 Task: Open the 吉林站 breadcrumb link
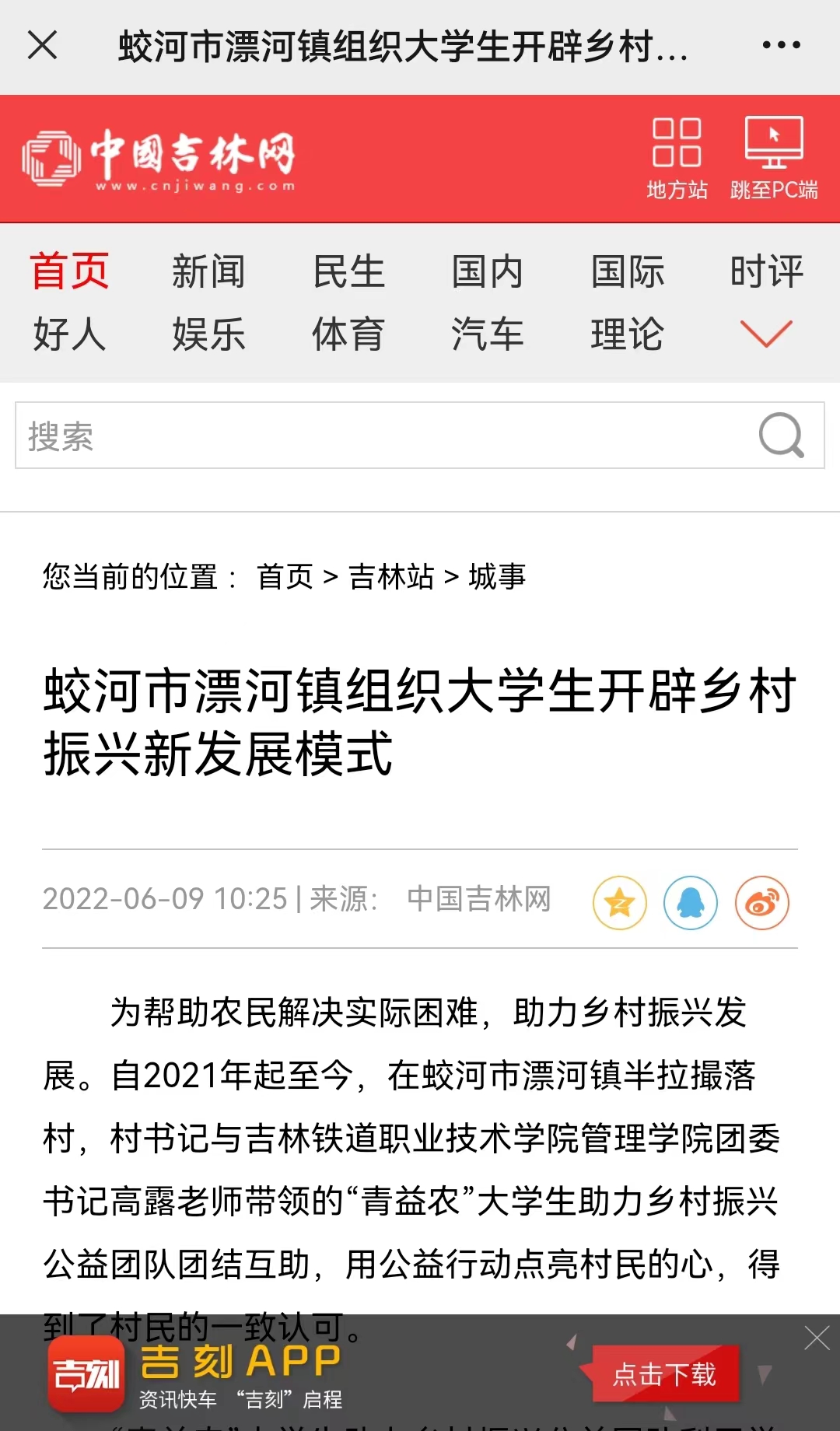391,577
